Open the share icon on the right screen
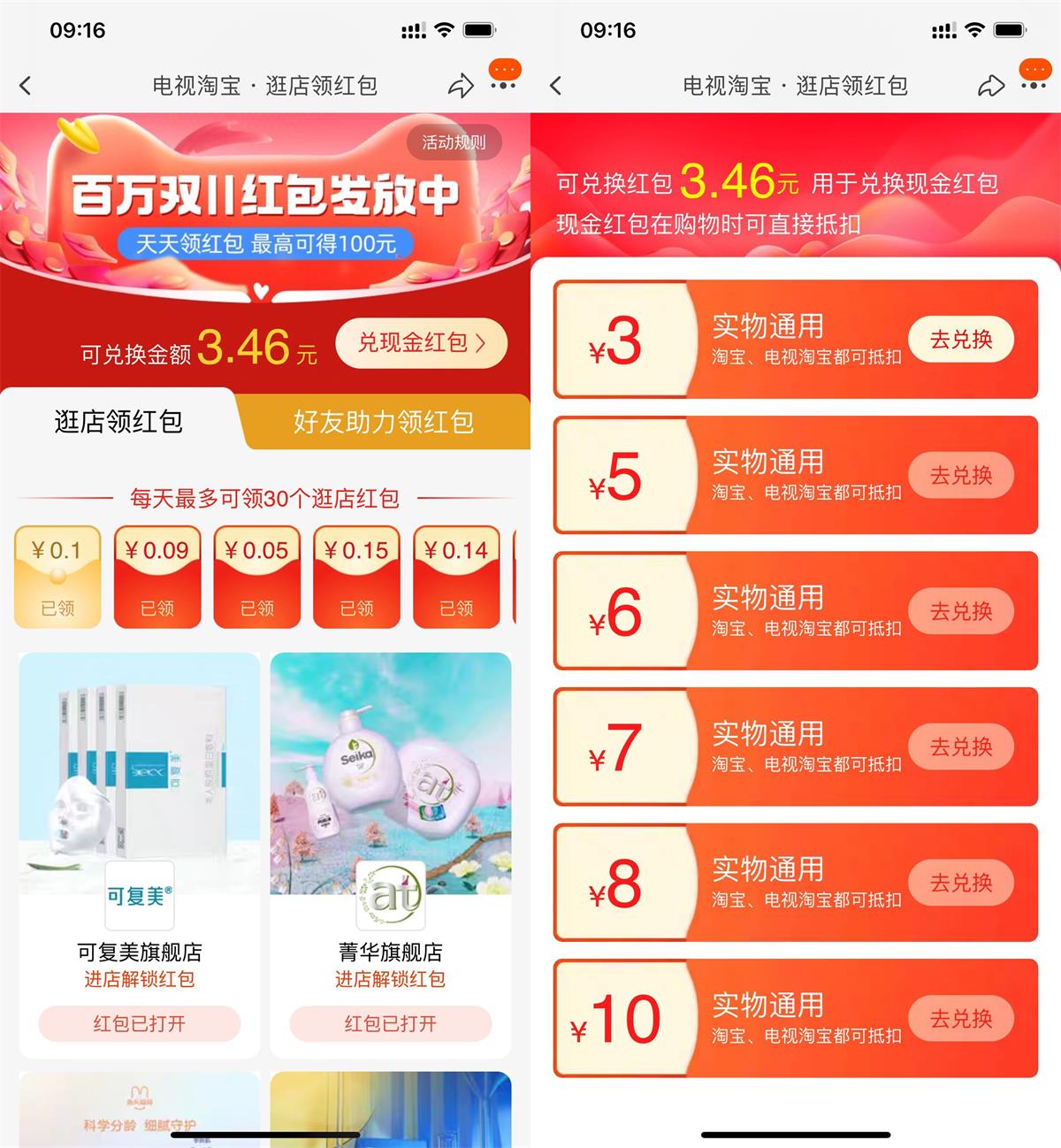The image size is (1061, 1148). (992, 86)
